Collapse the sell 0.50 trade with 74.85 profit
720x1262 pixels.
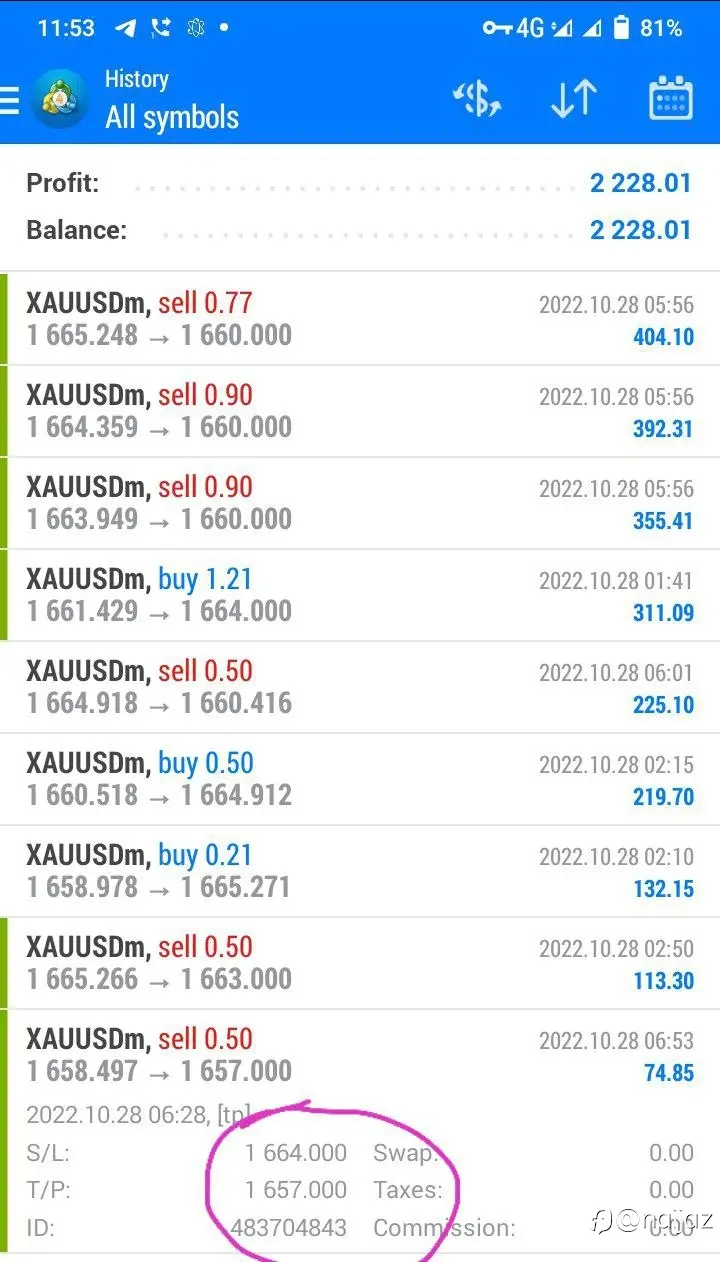(x=360, y=1054)
